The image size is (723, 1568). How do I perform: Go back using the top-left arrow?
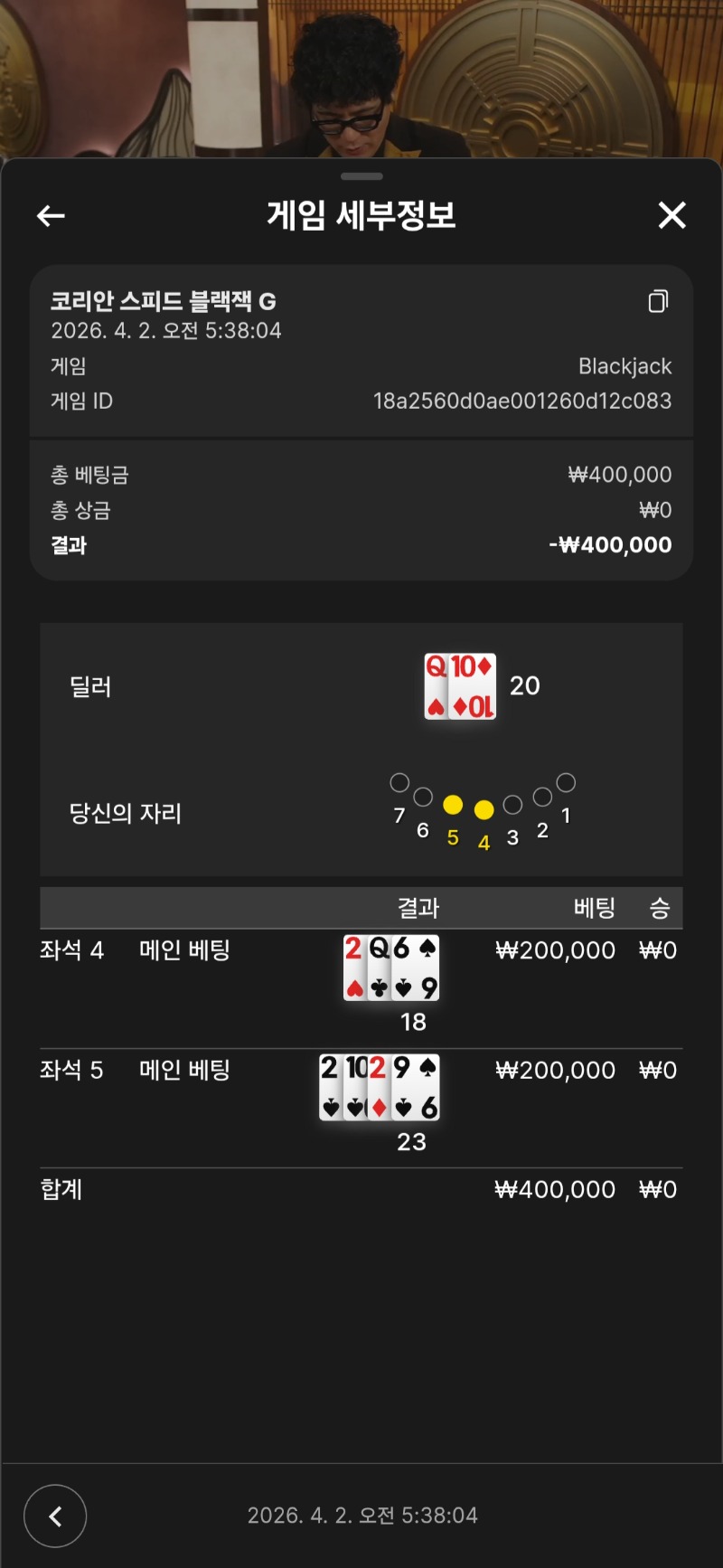51,215
